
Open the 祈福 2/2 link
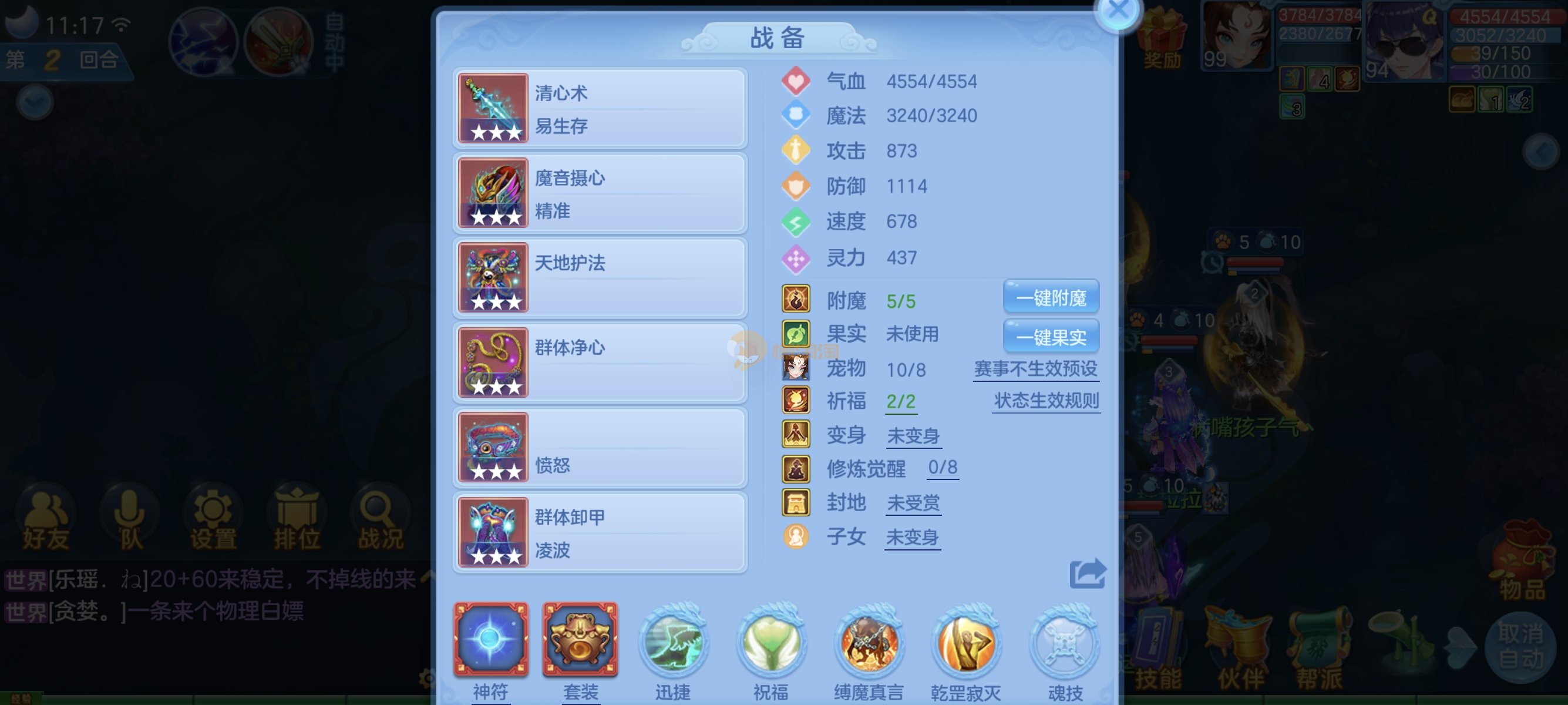tap(900, 402)
